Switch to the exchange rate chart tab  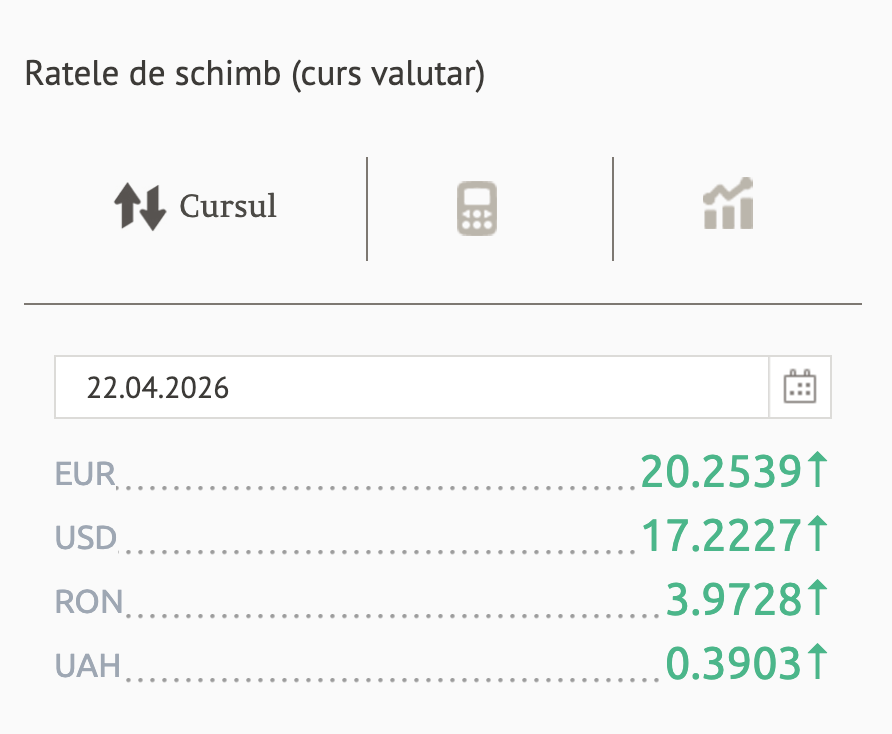(728, 205)
